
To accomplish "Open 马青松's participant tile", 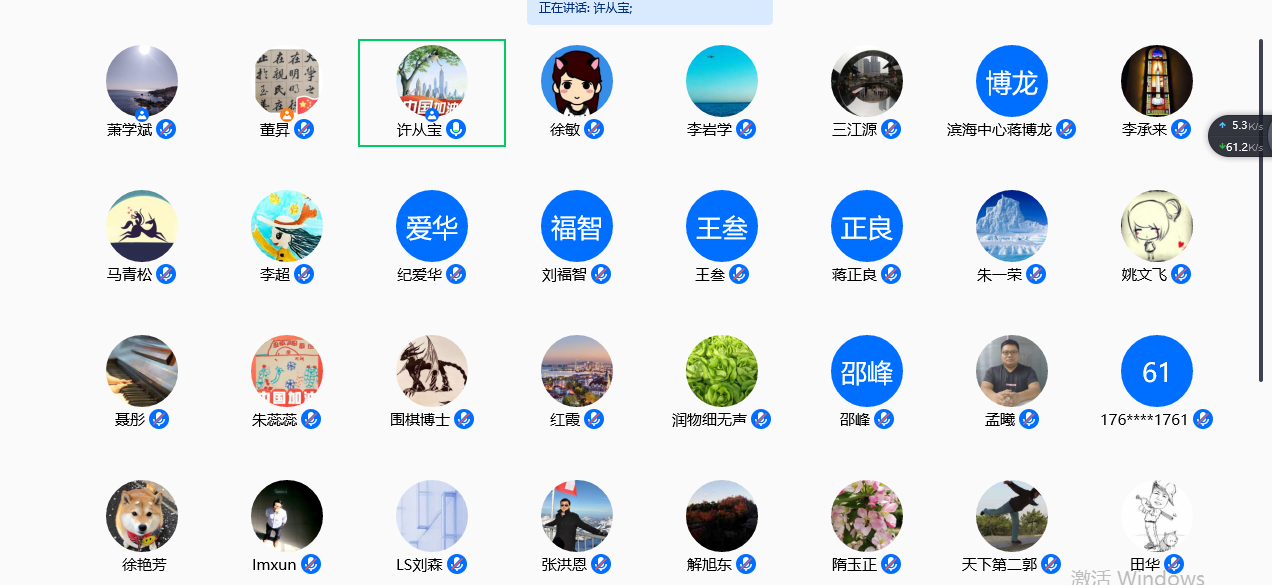I will tap(142, 227).
